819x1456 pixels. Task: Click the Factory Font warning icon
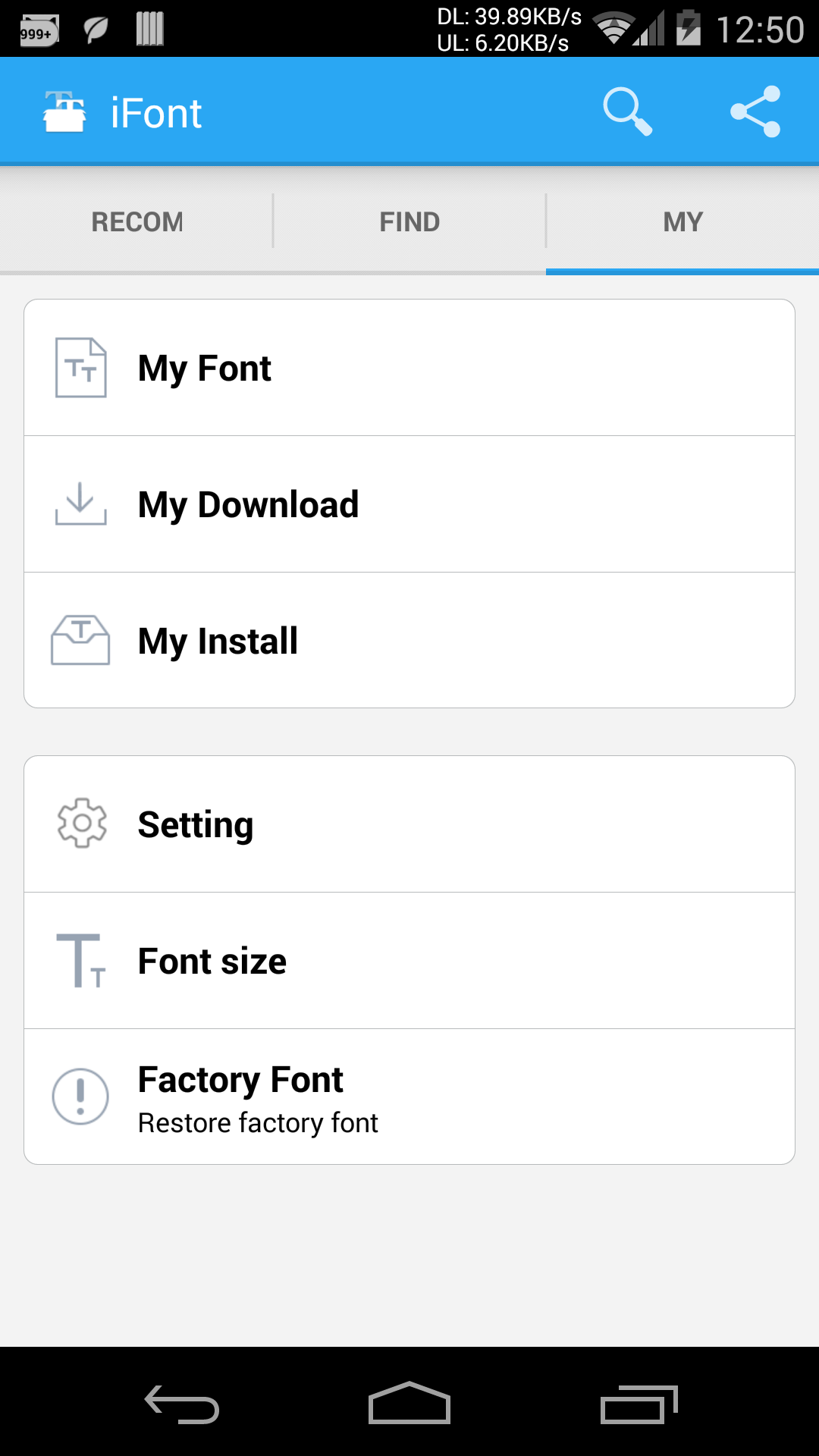(x=80, y=1096)
